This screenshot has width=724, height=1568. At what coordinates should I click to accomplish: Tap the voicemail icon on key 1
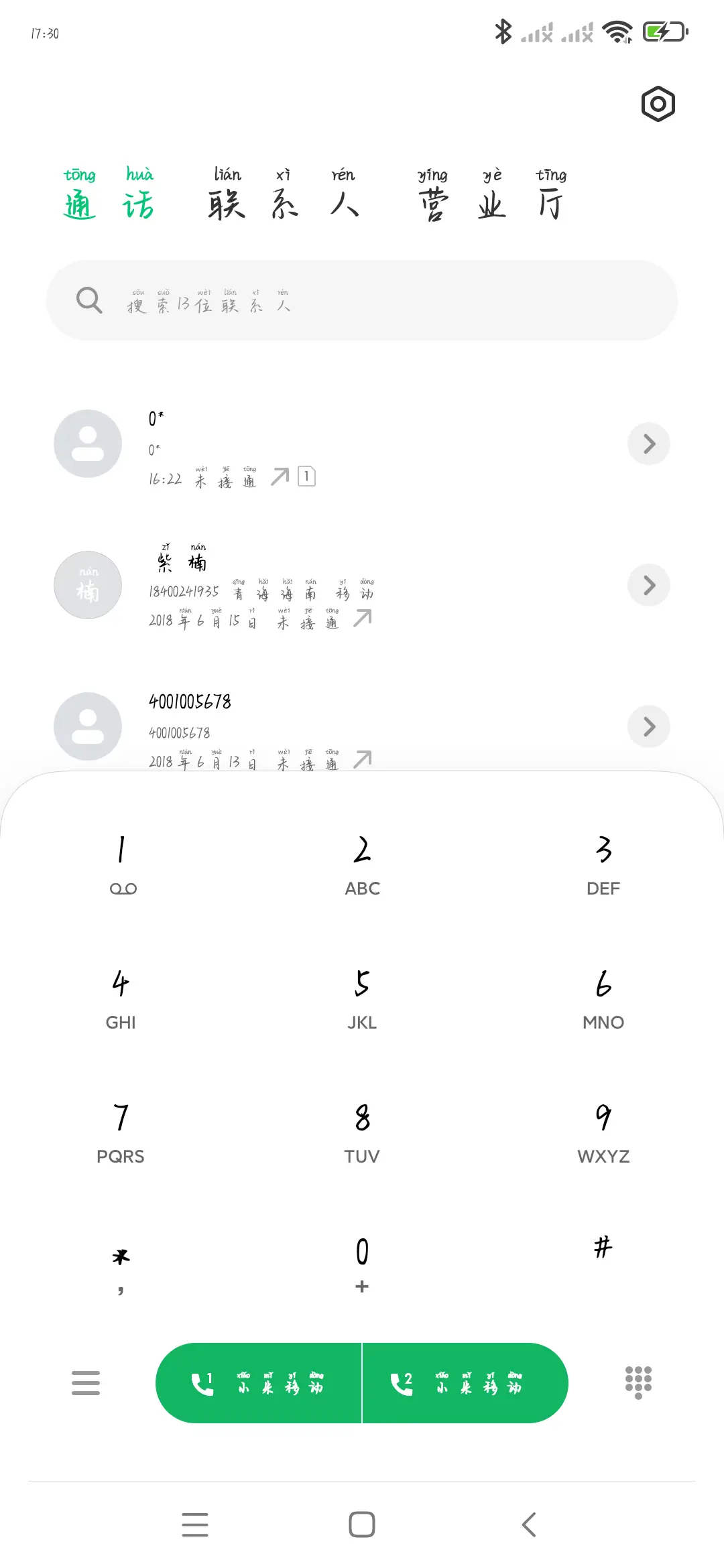click(121, 888)
